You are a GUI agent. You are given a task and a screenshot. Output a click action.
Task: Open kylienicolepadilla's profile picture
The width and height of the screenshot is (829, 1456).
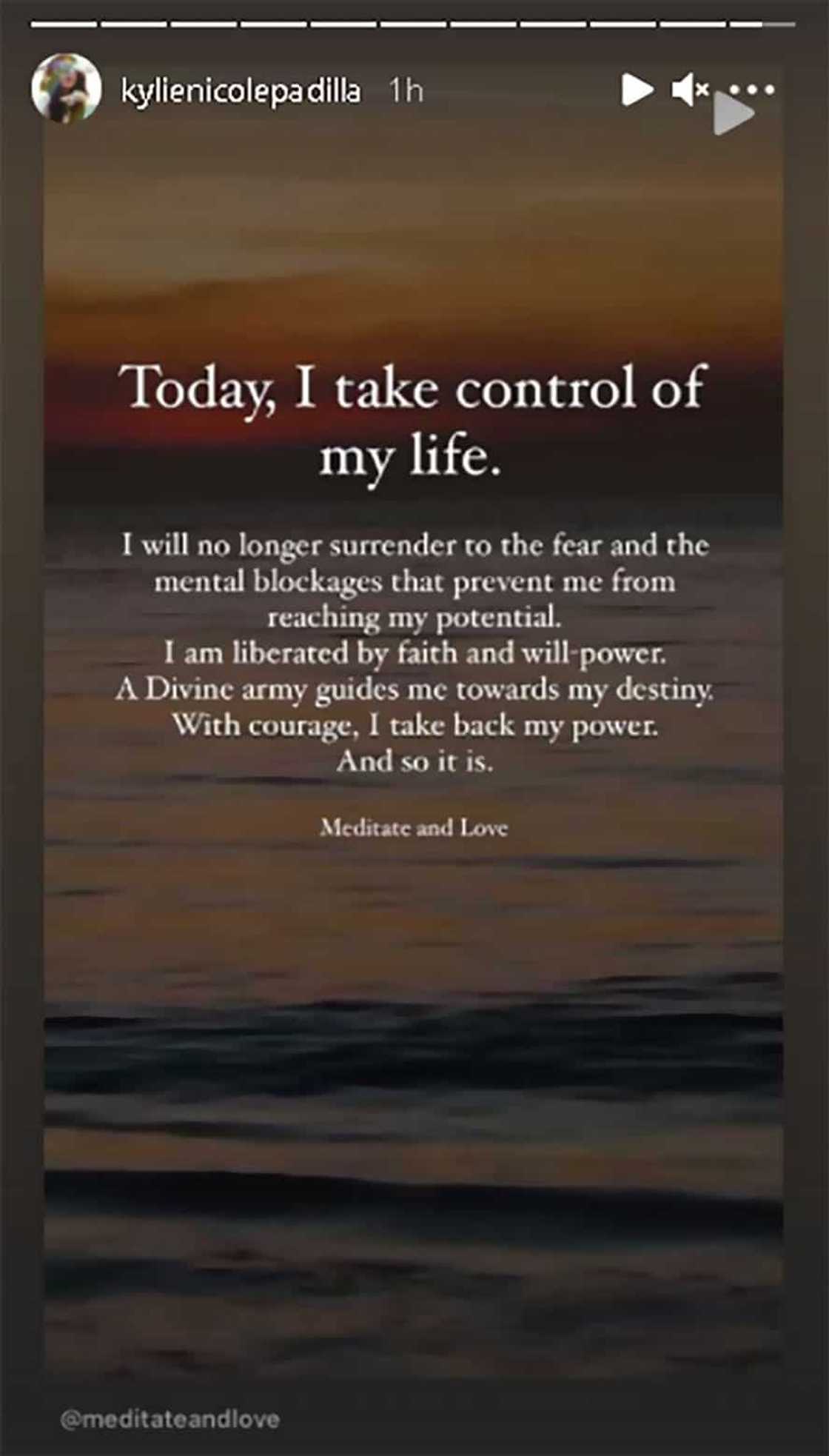66,89
